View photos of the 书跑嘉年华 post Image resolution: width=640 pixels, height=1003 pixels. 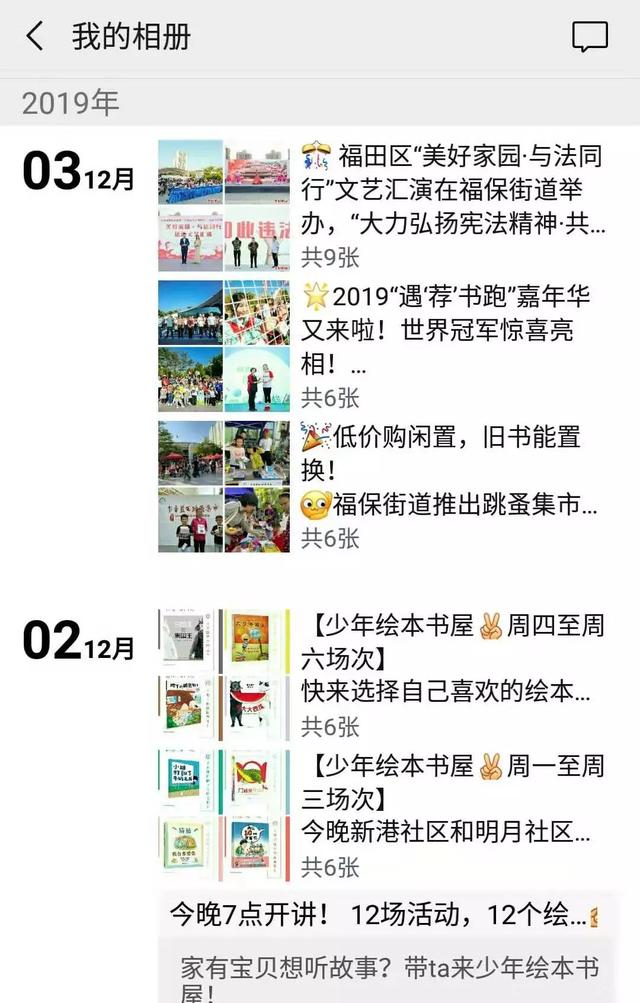pos(223,346)
